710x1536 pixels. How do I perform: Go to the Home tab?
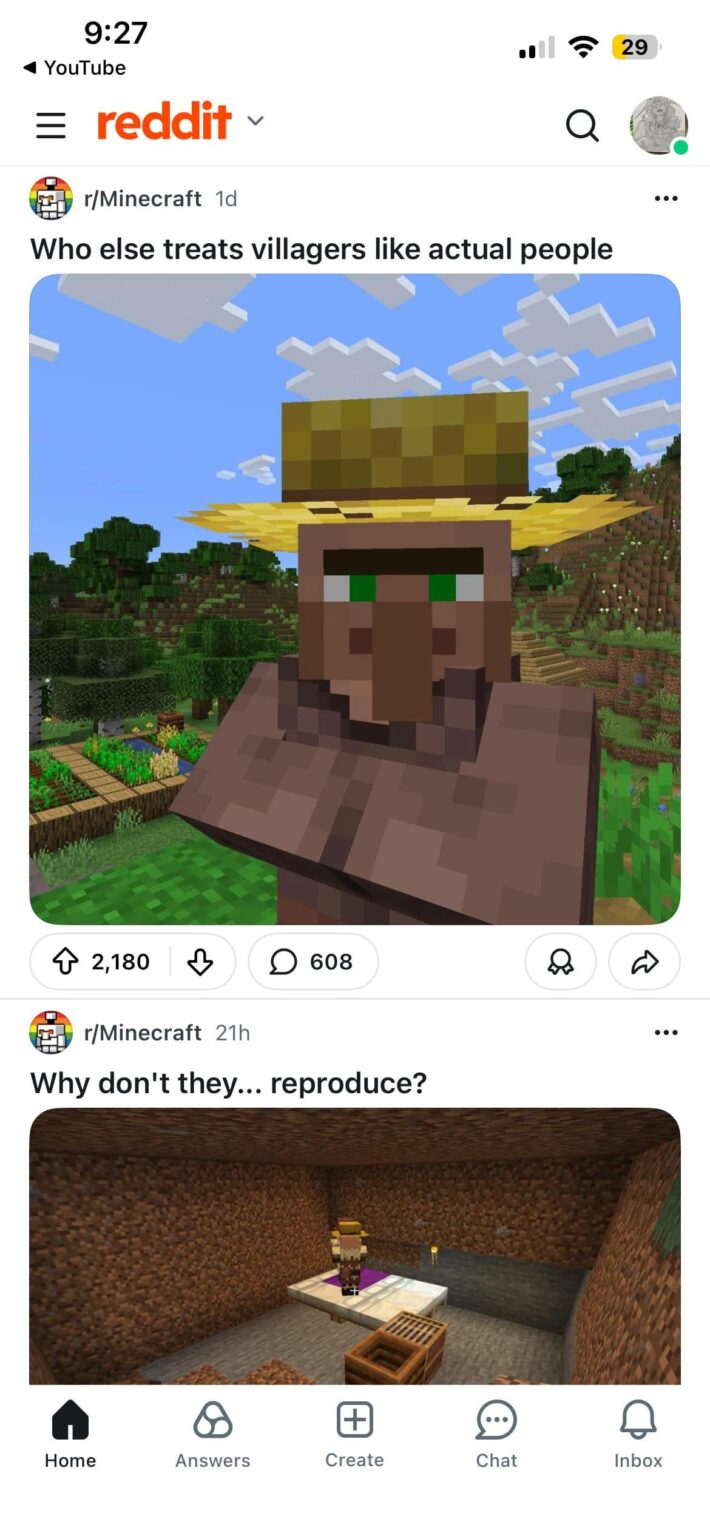click(x=70, y=1433)
